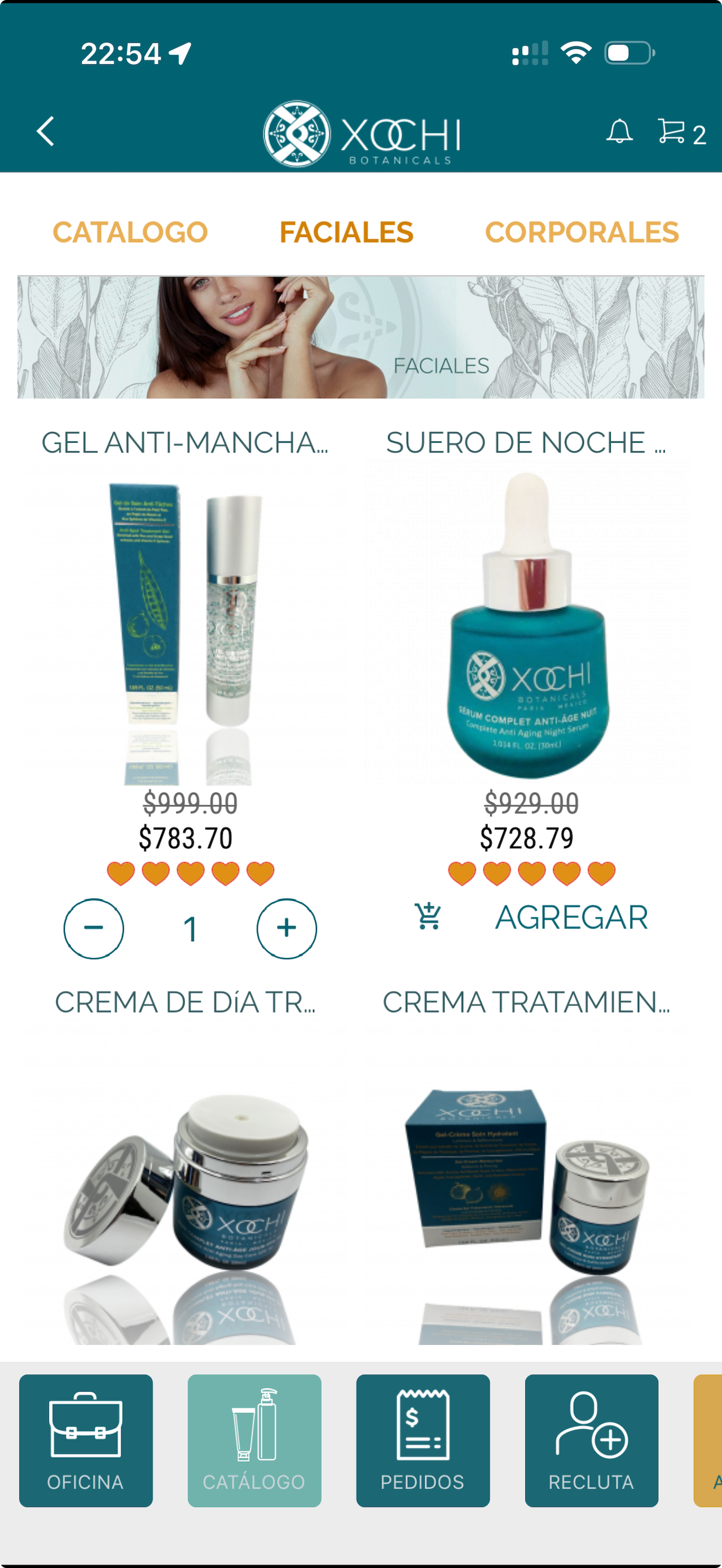Open the notifications bell
This screenshot has height=1568, width=722.
(x=619, y=131)
